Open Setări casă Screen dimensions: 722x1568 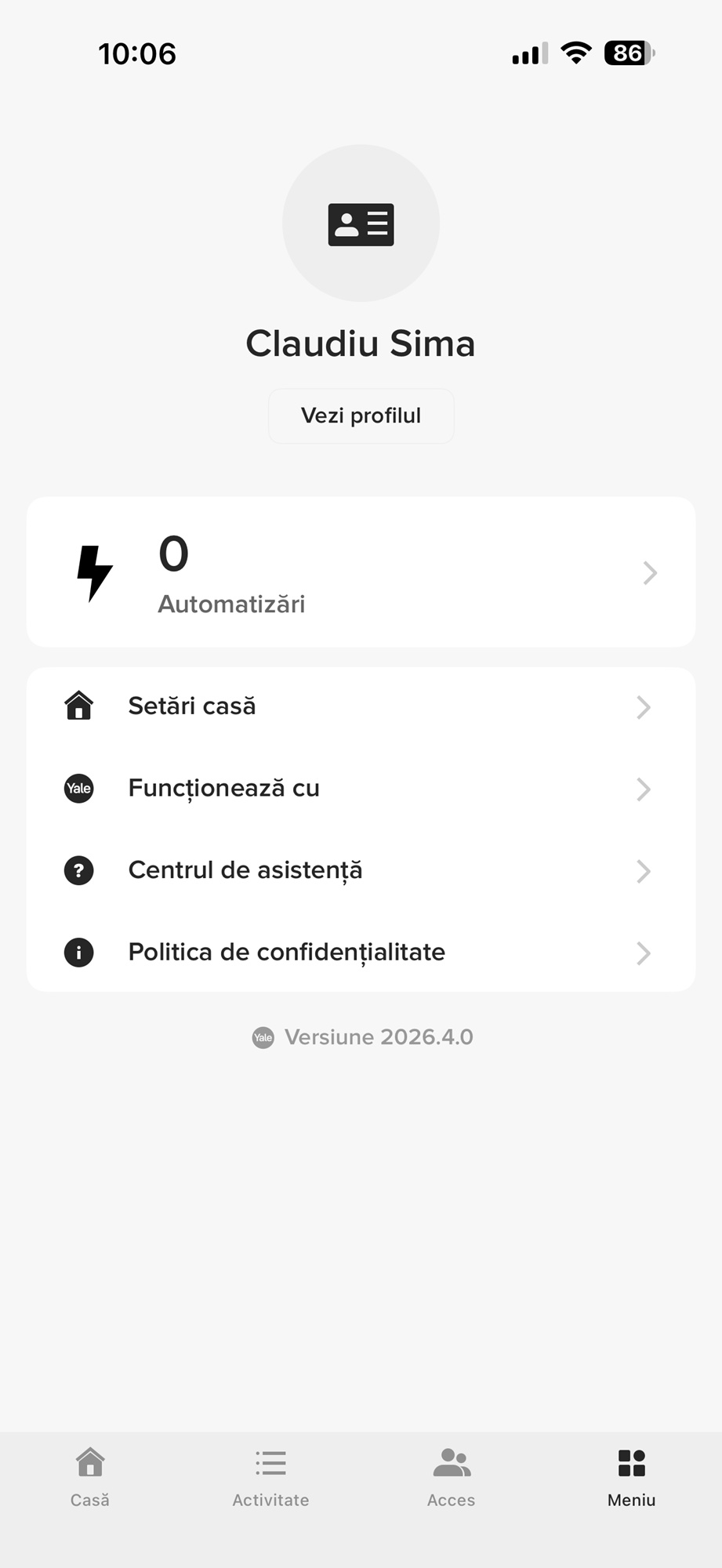[x=361, y=706]
